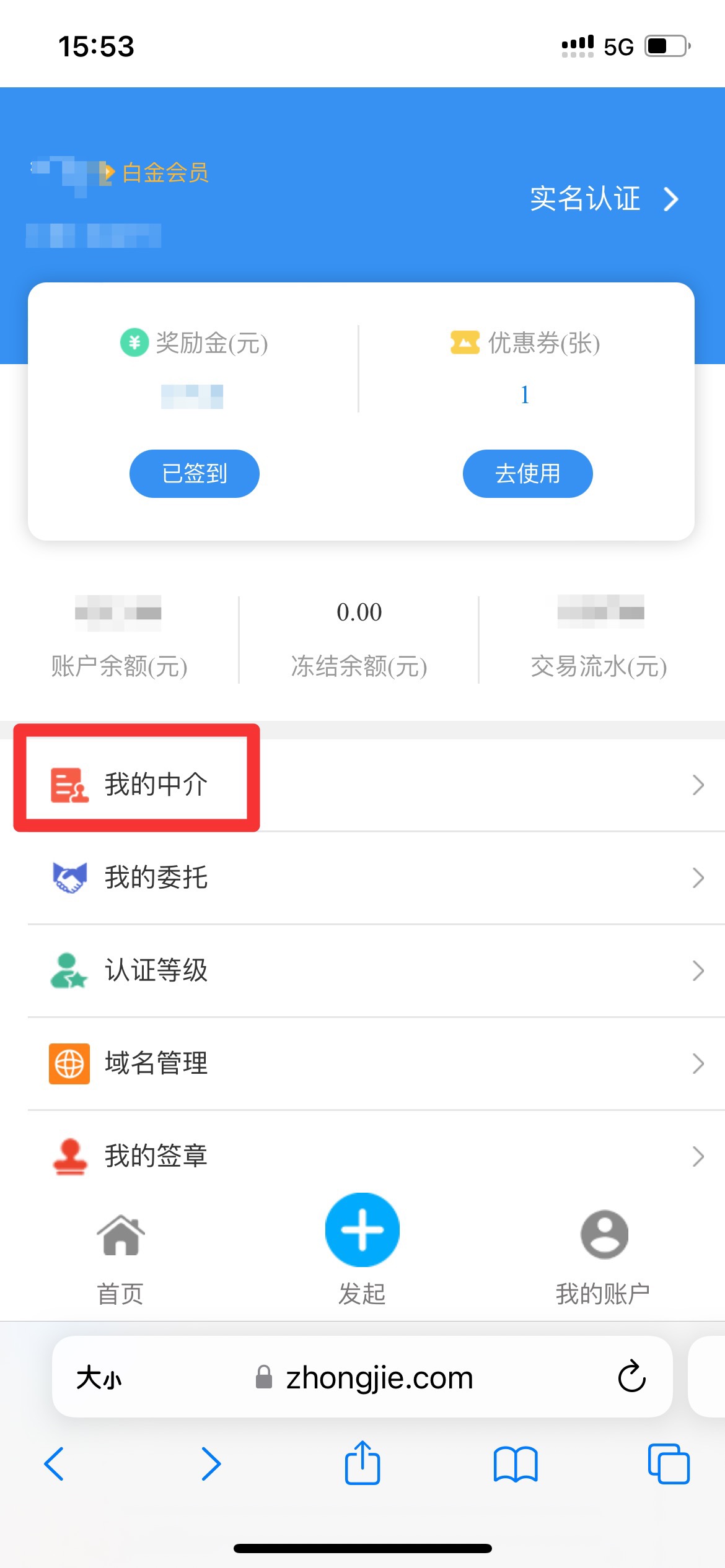Go forward in Safari
This screenshot has width=725, height=1568.
211,1464
